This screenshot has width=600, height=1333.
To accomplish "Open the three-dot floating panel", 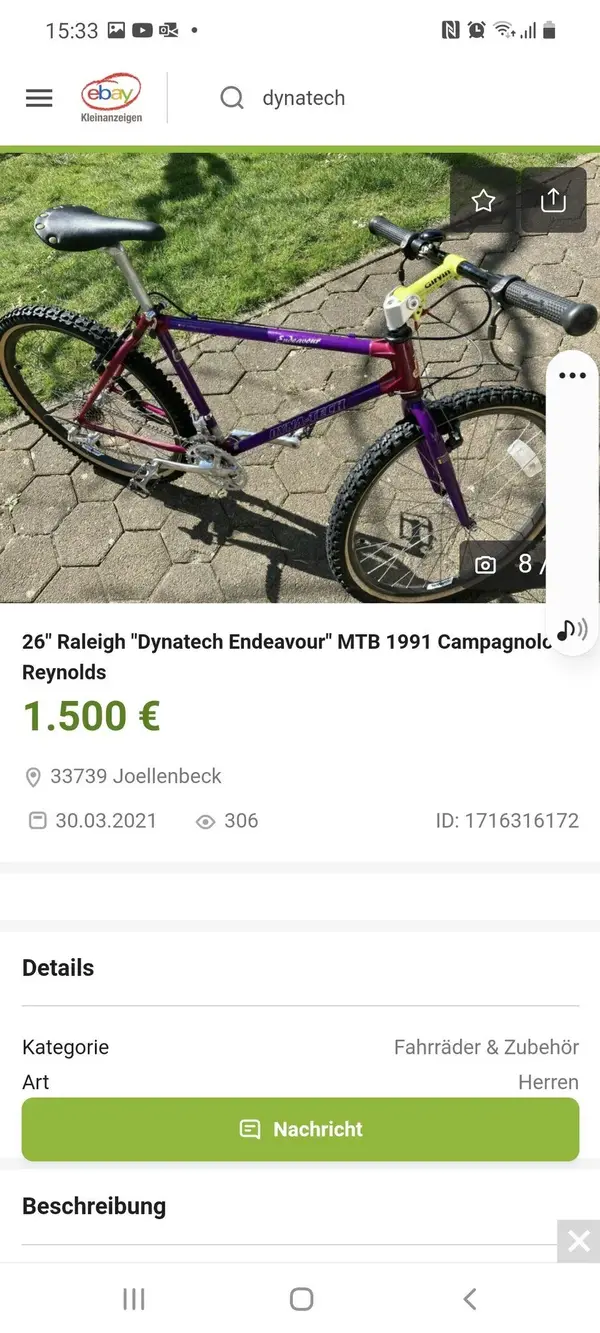I will pos(572,376).
